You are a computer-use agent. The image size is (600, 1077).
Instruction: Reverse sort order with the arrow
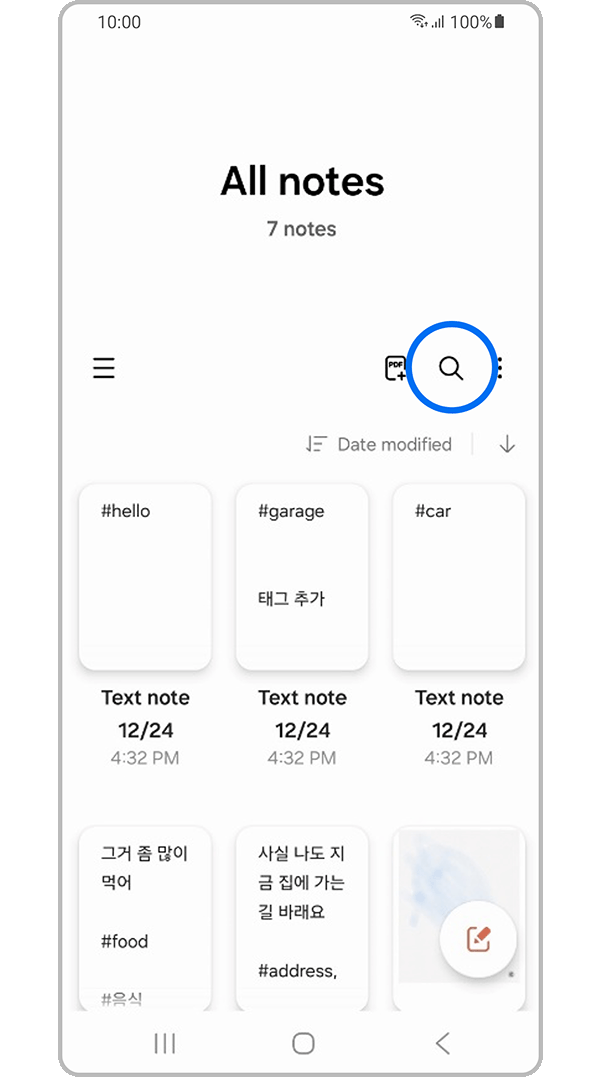click(507, 444)
